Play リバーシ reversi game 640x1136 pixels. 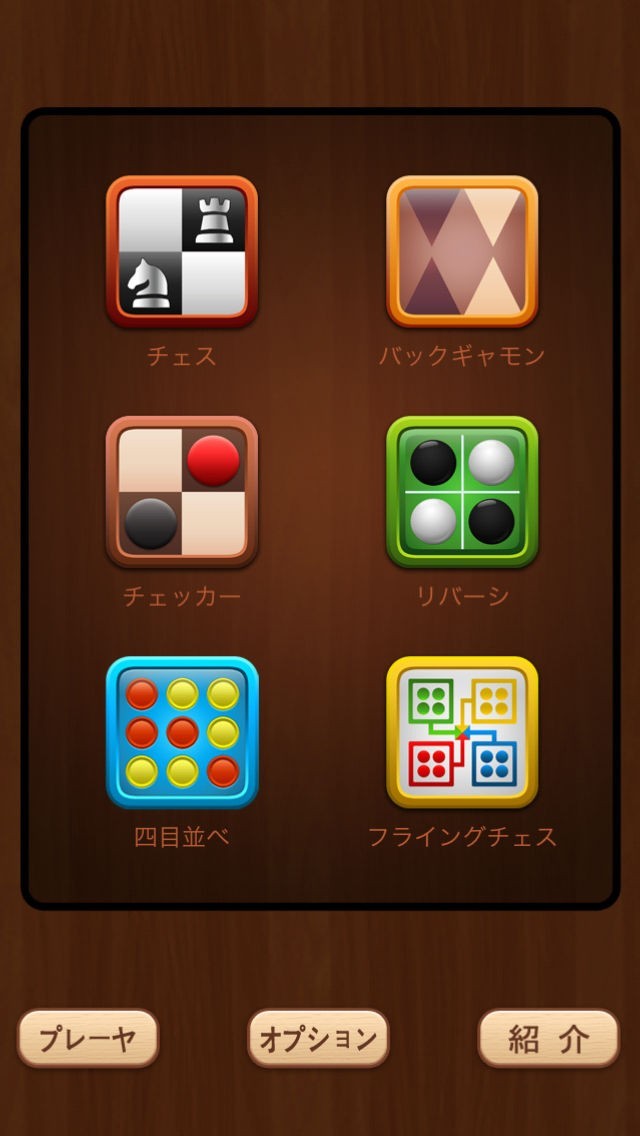click(x=462, y=492)
